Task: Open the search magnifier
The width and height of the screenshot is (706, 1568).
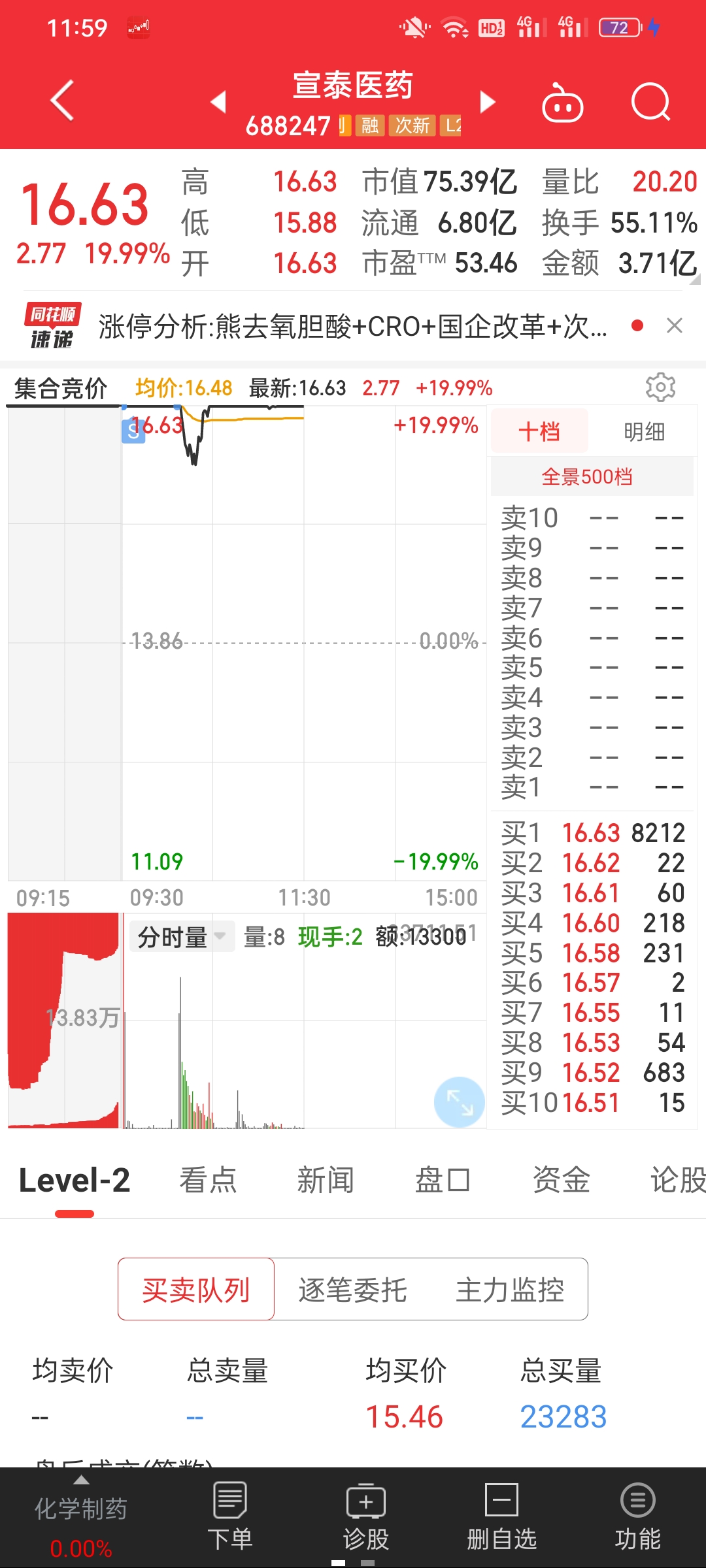Action: click(651, 103)
